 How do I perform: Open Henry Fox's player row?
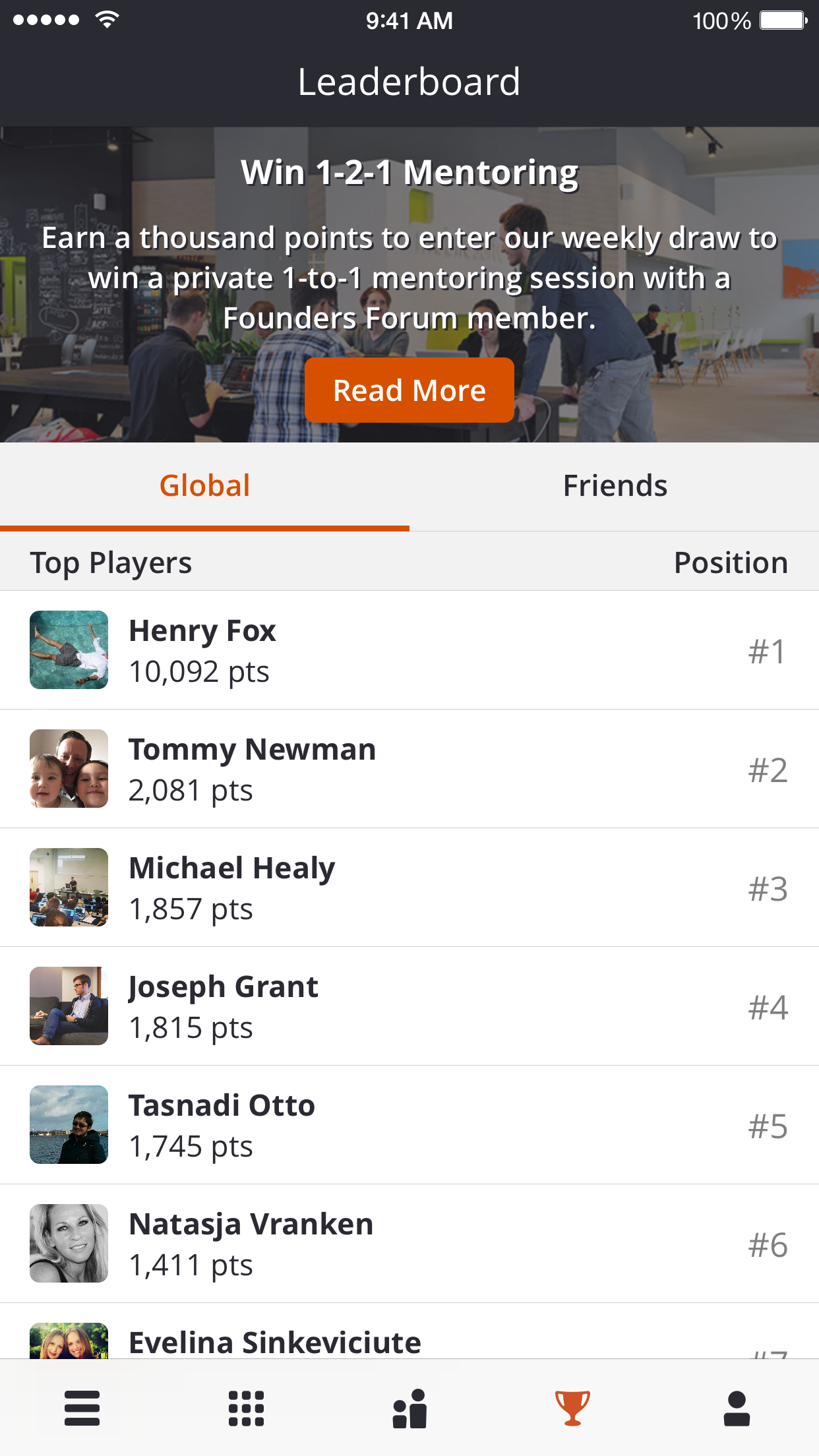(409, 650)
